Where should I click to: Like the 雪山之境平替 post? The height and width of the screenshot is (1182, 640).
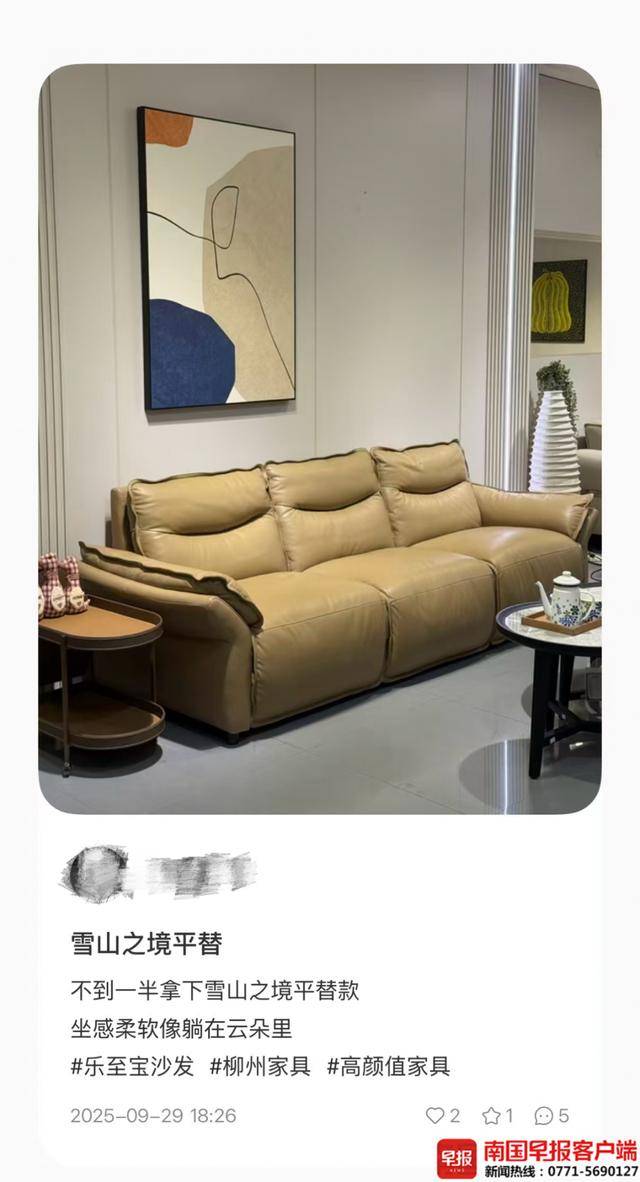click(x=435, y=1115)
